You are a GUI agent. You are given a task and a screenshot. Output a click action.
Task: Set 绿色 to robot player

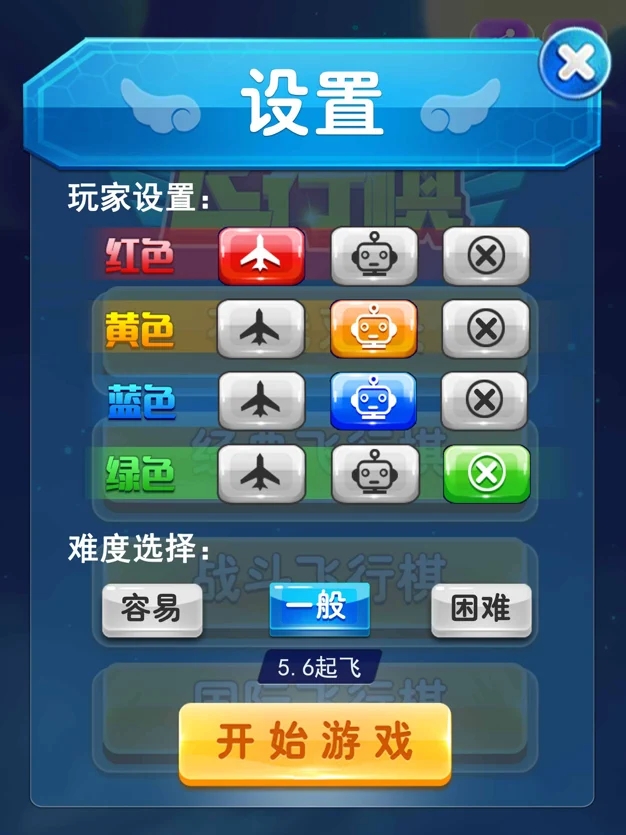pos(374,473)
